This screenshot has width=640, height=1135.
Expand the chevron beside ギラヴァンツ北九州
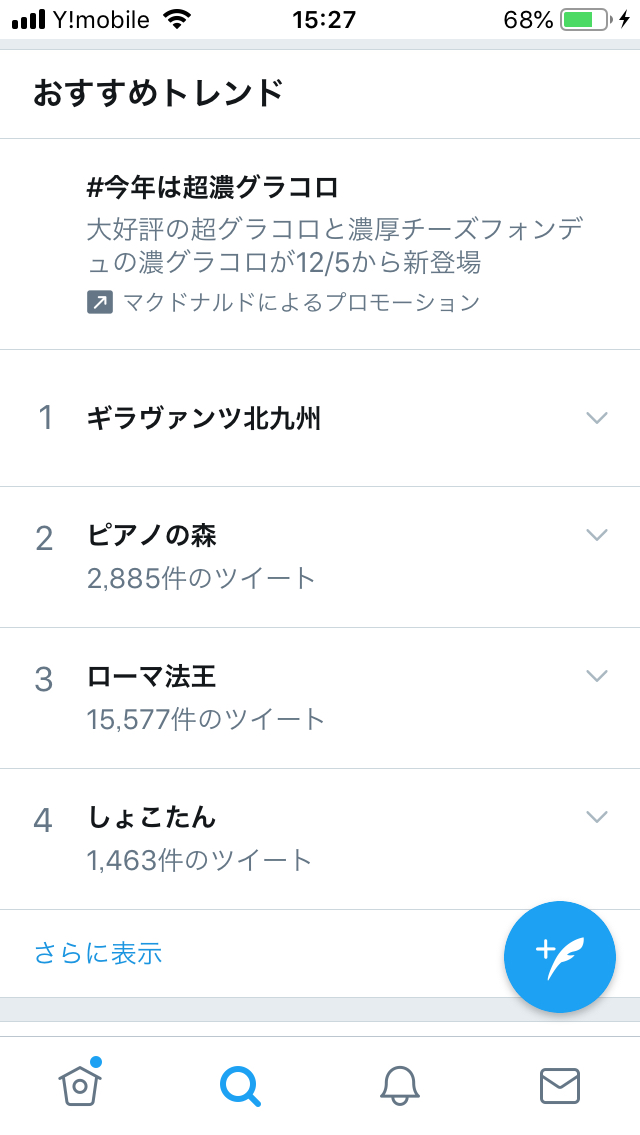[x=597, y=418]
